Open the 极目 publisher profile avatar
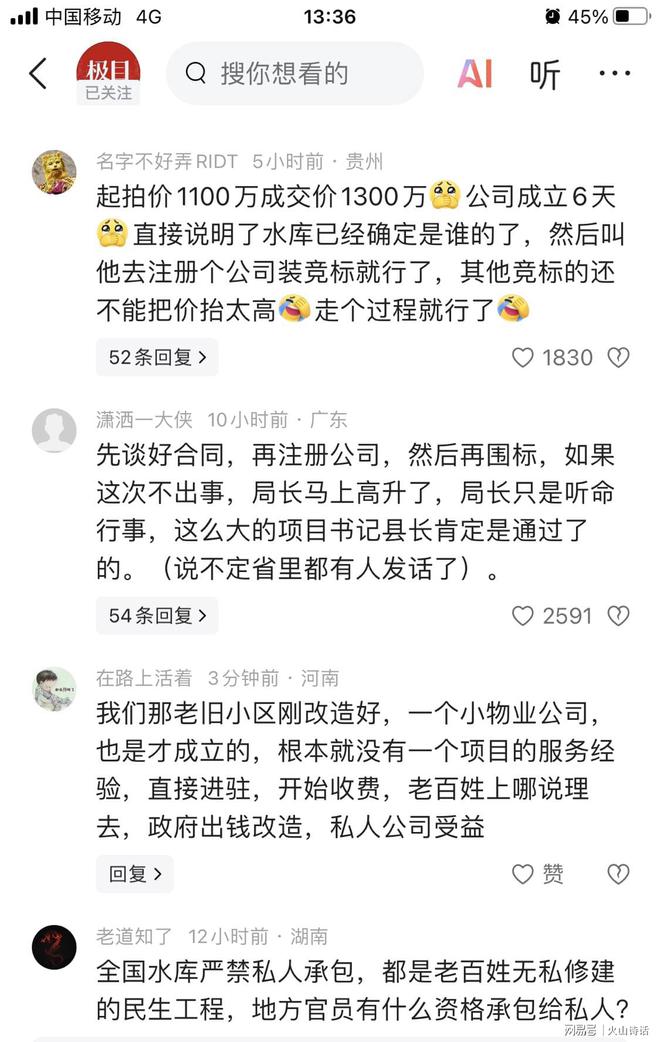660x1042 pixels. tap(108, 72)
